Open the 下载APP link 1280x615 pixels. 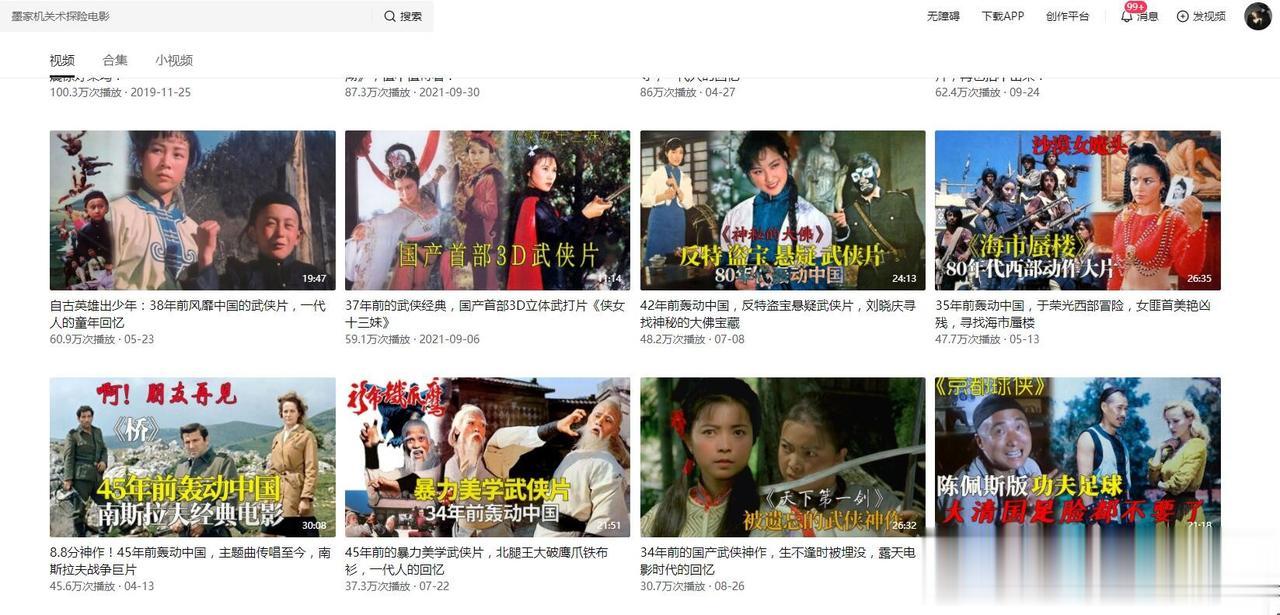1002,16
